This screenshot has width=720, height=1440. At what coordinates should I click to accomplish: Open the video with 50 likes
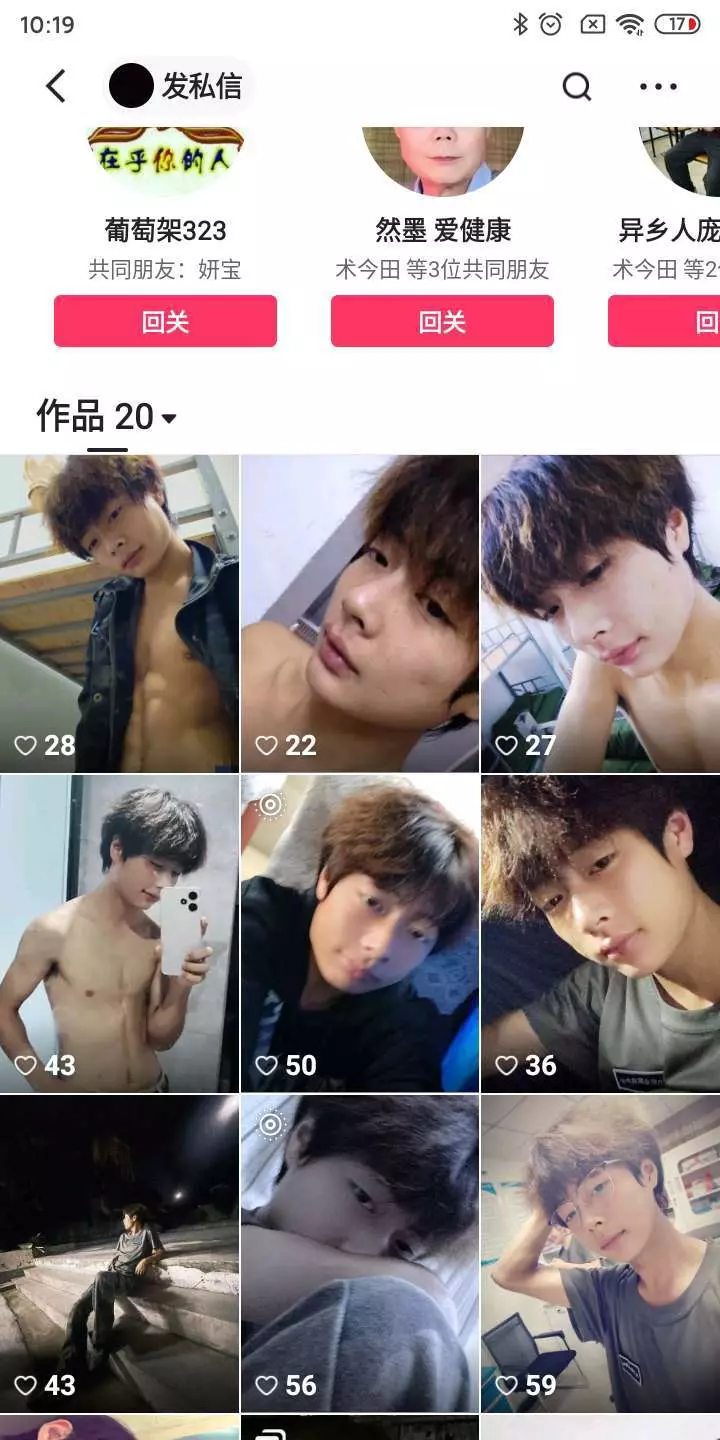[360, 933]
